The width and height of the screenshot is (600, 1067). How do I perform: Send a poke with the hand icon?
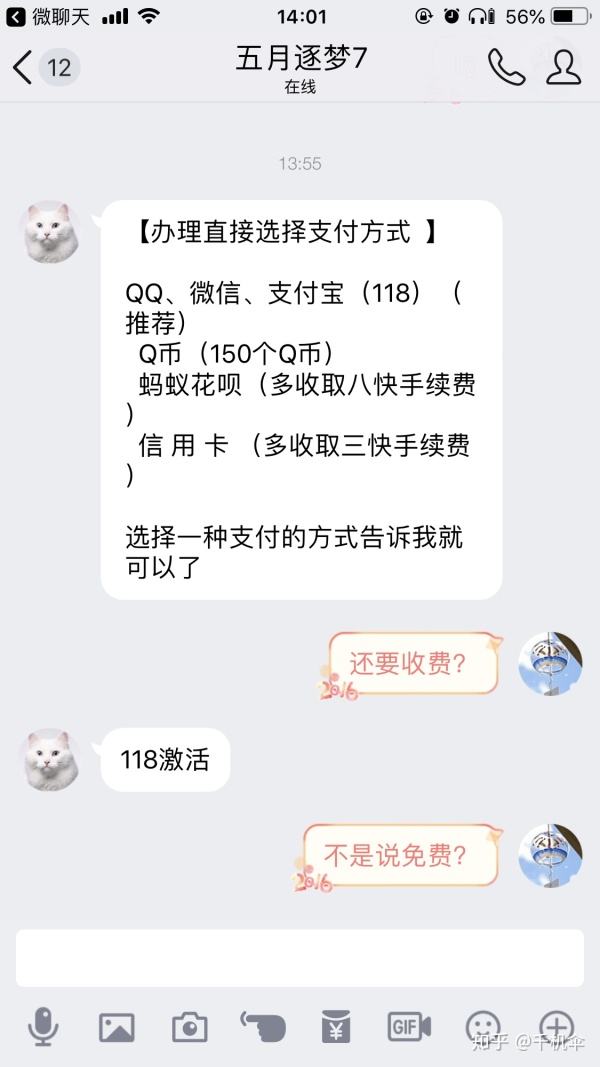(263, 1027)
